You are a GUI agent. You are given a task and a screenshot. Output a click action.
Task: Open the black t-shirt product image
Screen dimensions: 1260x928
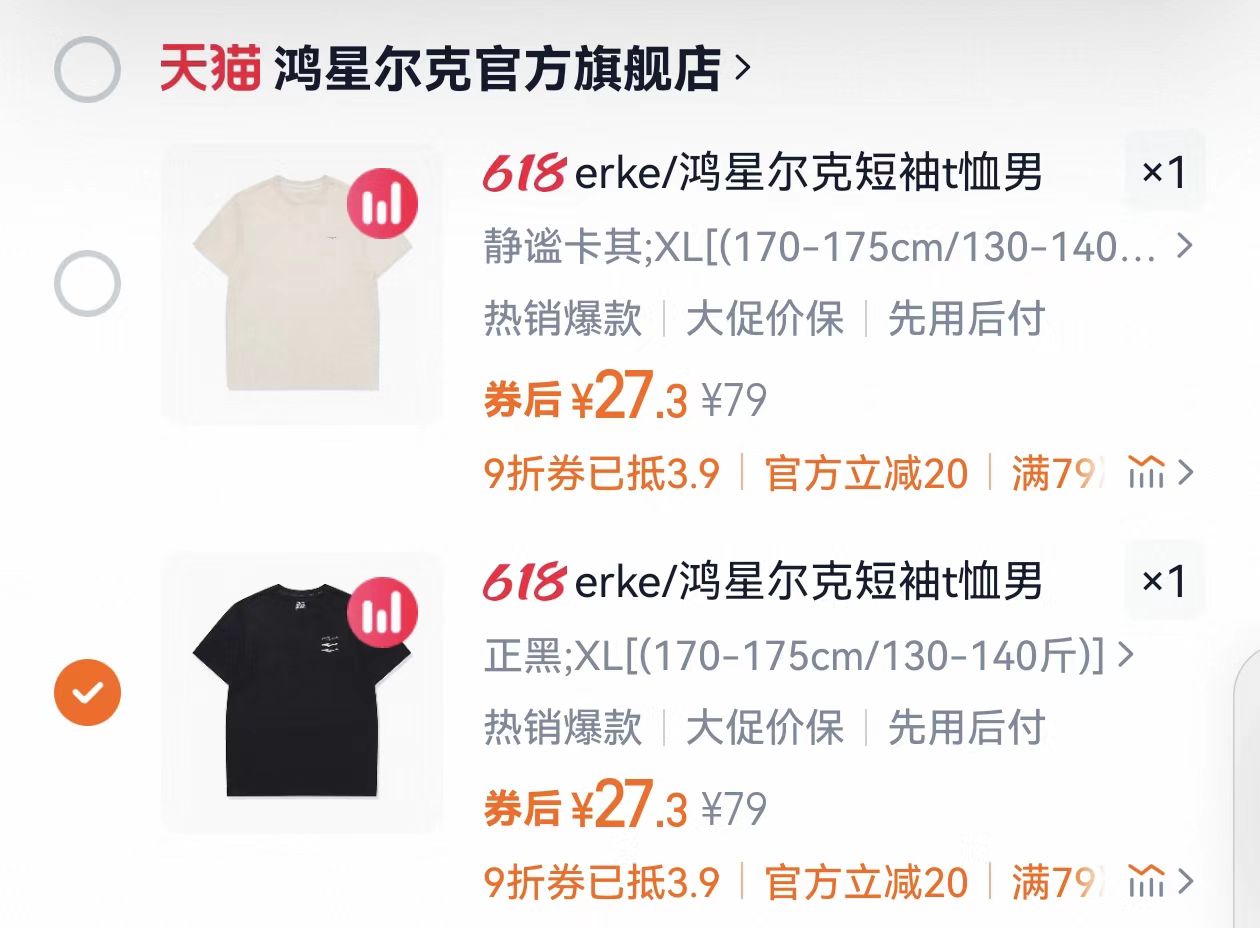[300, 693]
